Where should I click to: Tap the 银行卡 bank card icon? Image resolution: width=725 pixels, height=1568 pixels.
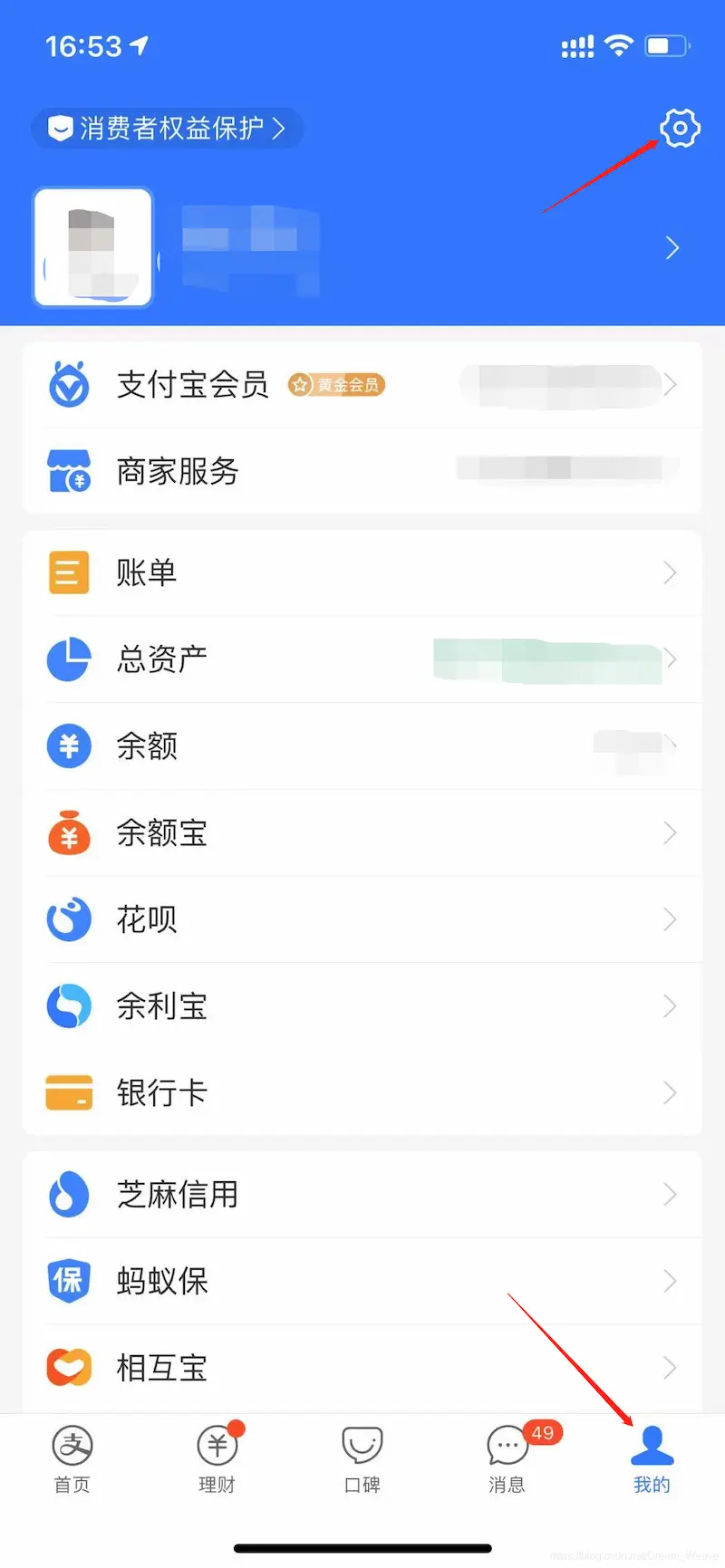68,1092
